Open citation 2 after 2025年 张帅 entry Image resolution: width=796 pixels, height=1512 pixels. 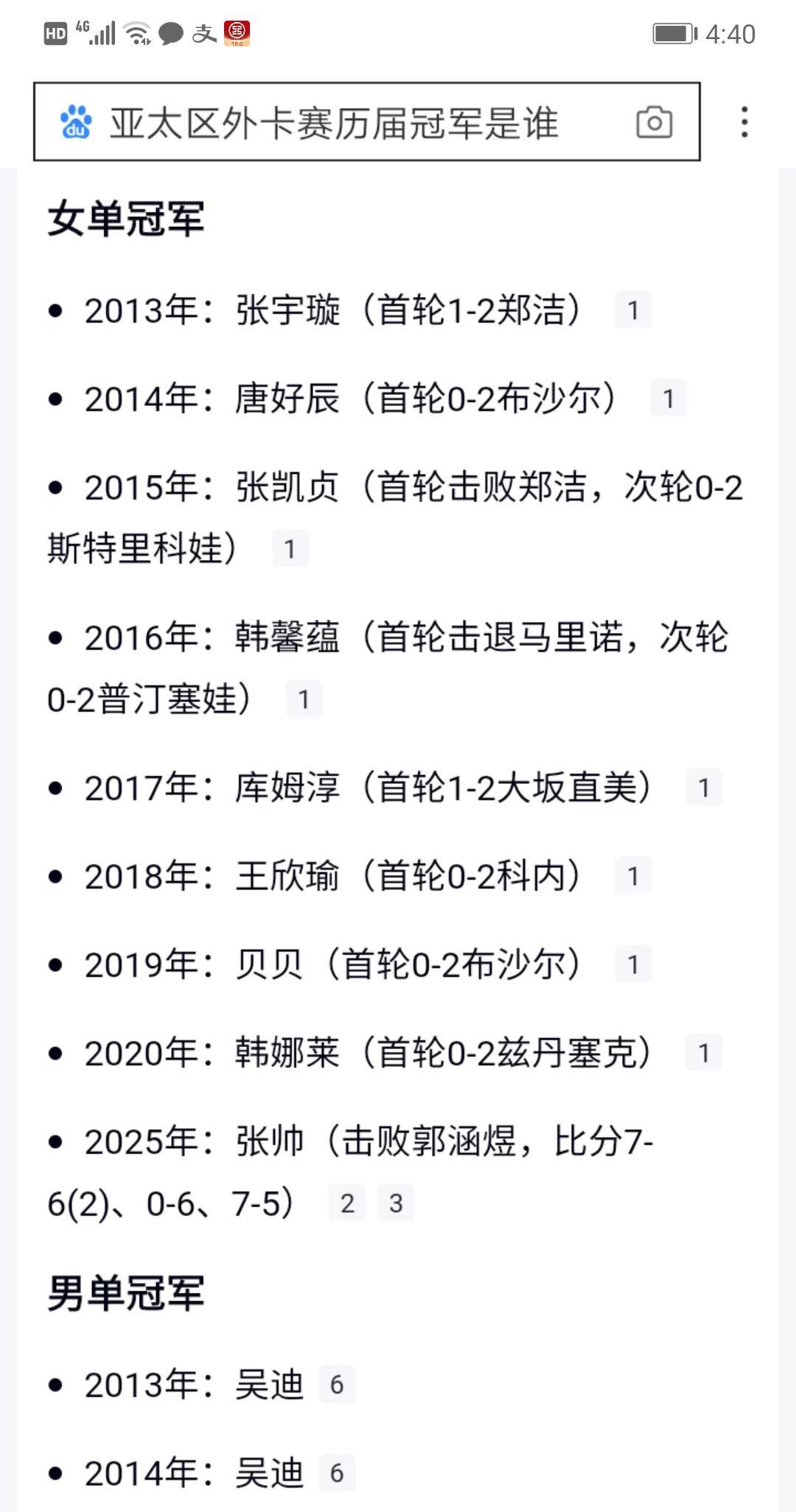click(x=347, y=1203)
